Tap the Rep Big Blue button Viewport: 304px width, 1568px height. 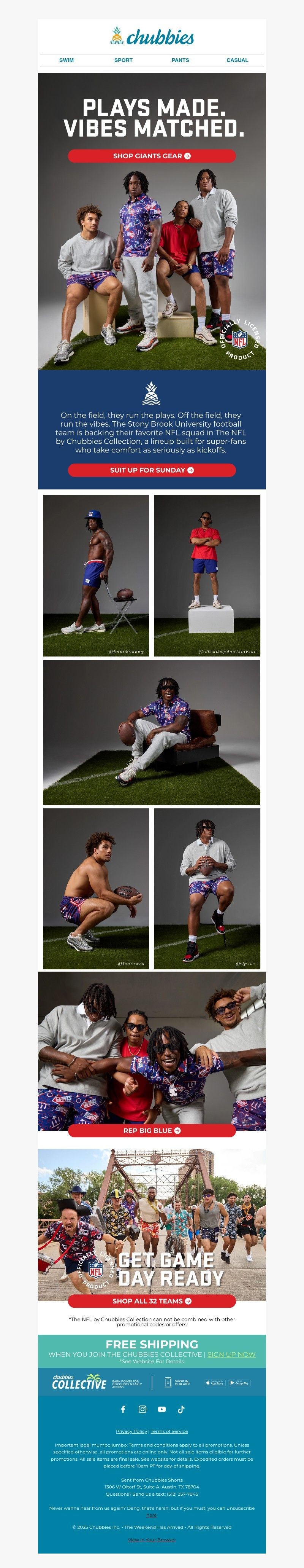point(151,1130)
